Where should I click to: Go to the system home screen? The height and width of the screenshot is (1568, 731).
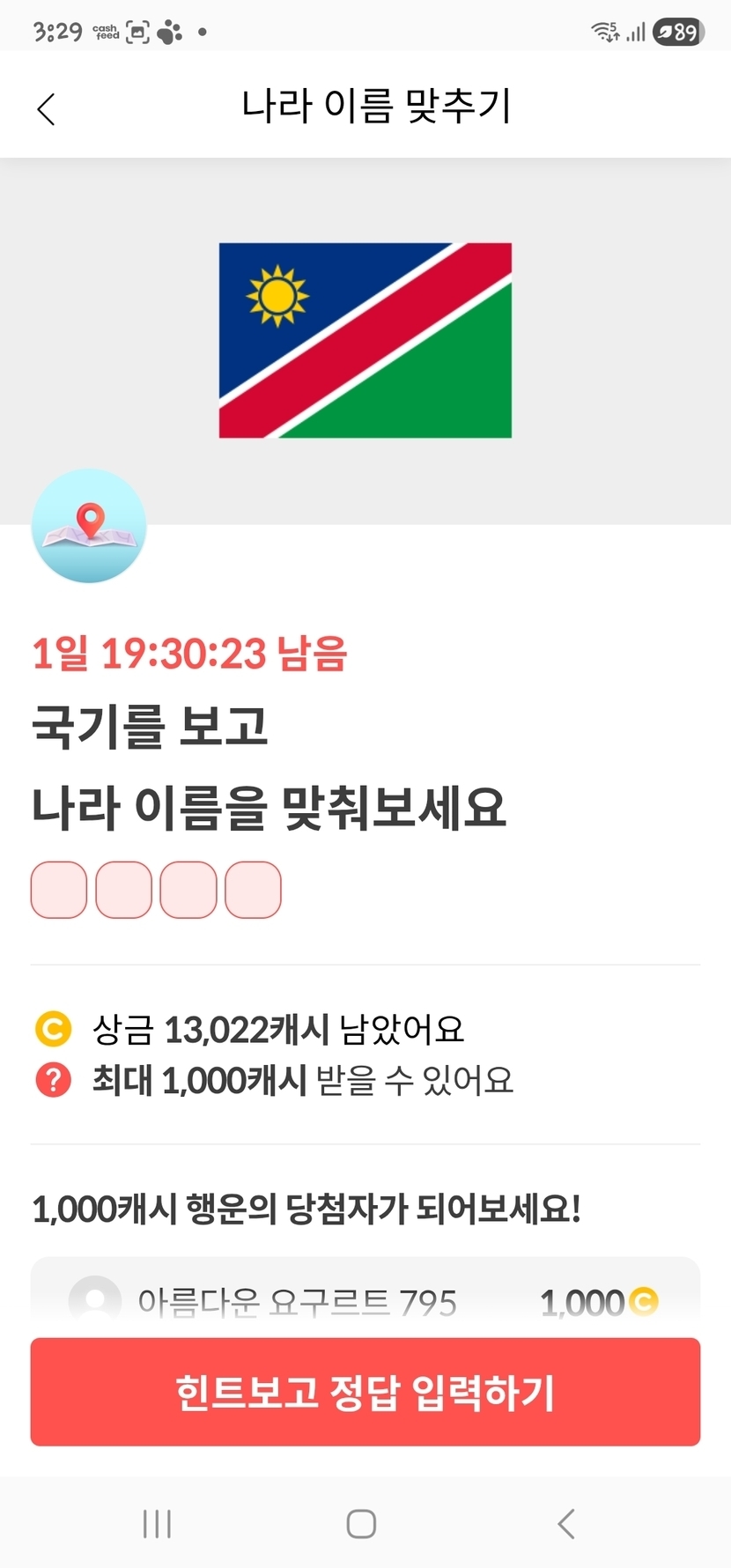[361, 1524]
